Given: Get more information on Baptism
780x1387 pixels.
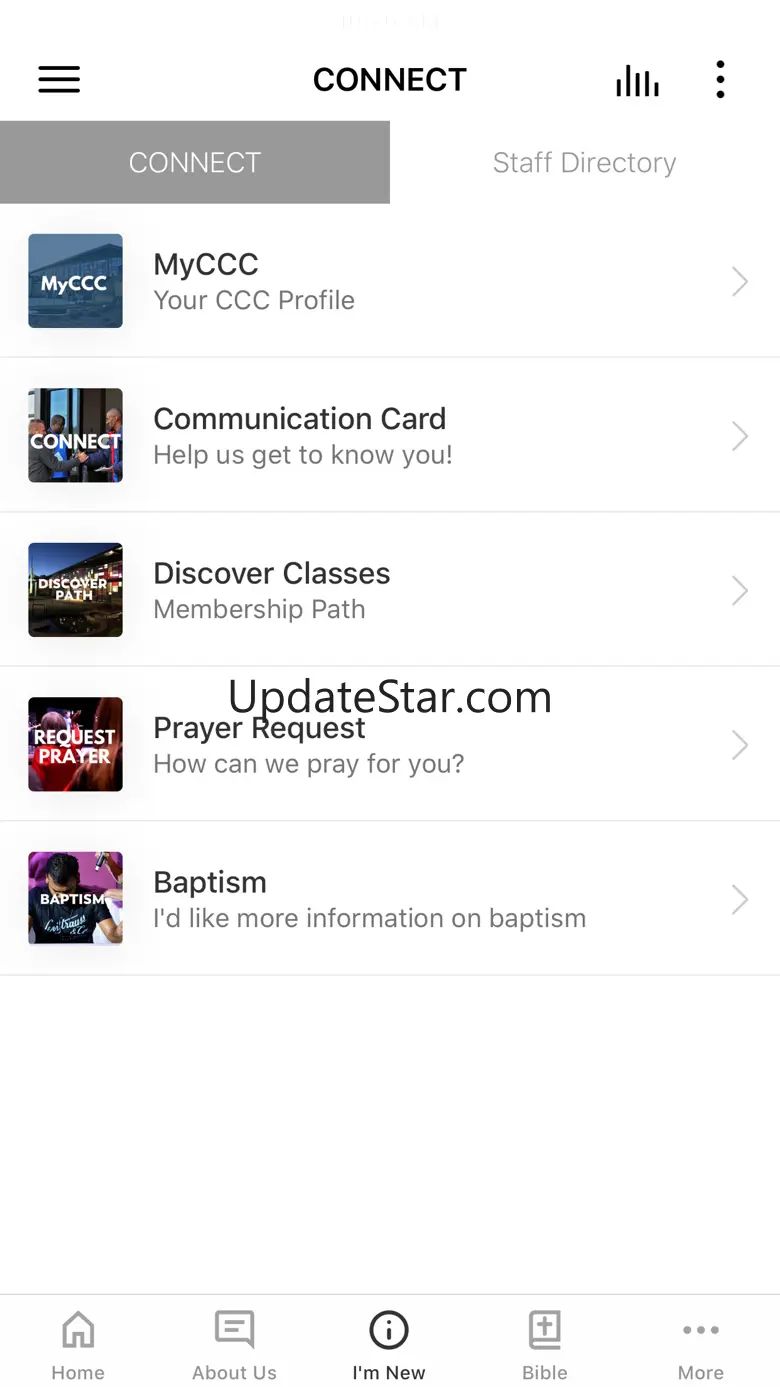Looking at the screenshot, I should [390, 899].
